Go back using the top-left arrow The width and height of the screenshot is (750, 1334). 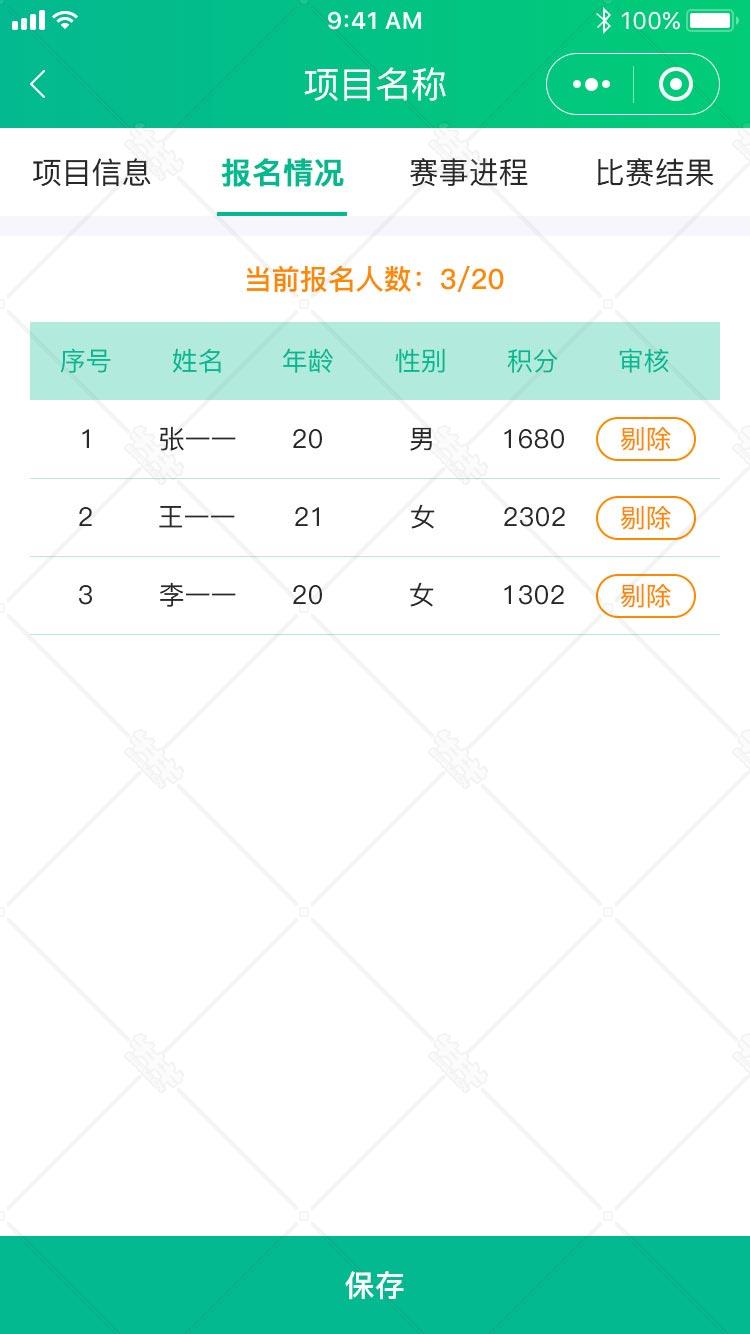tap(38, 84)
